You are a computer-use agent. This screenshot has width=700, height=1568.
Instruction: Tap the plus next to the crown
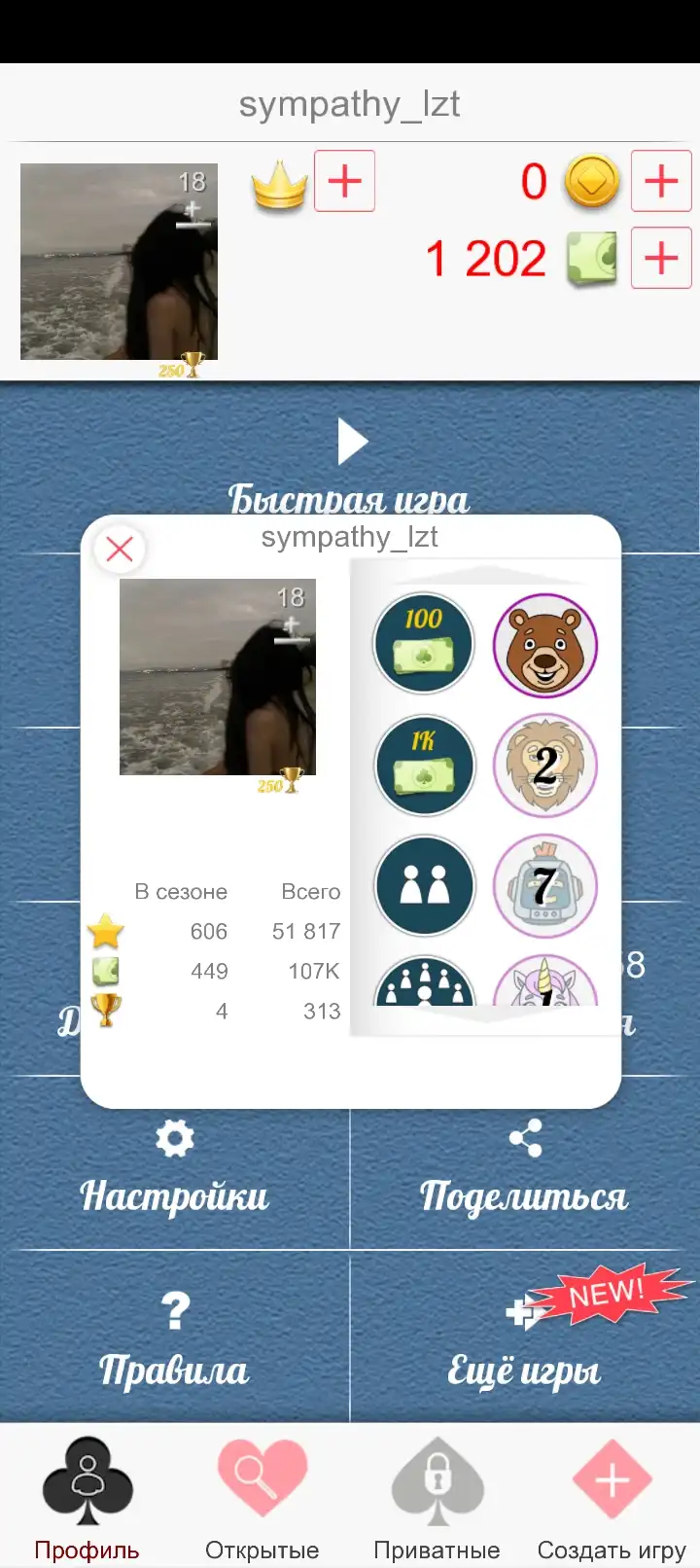tap(344, 181)
